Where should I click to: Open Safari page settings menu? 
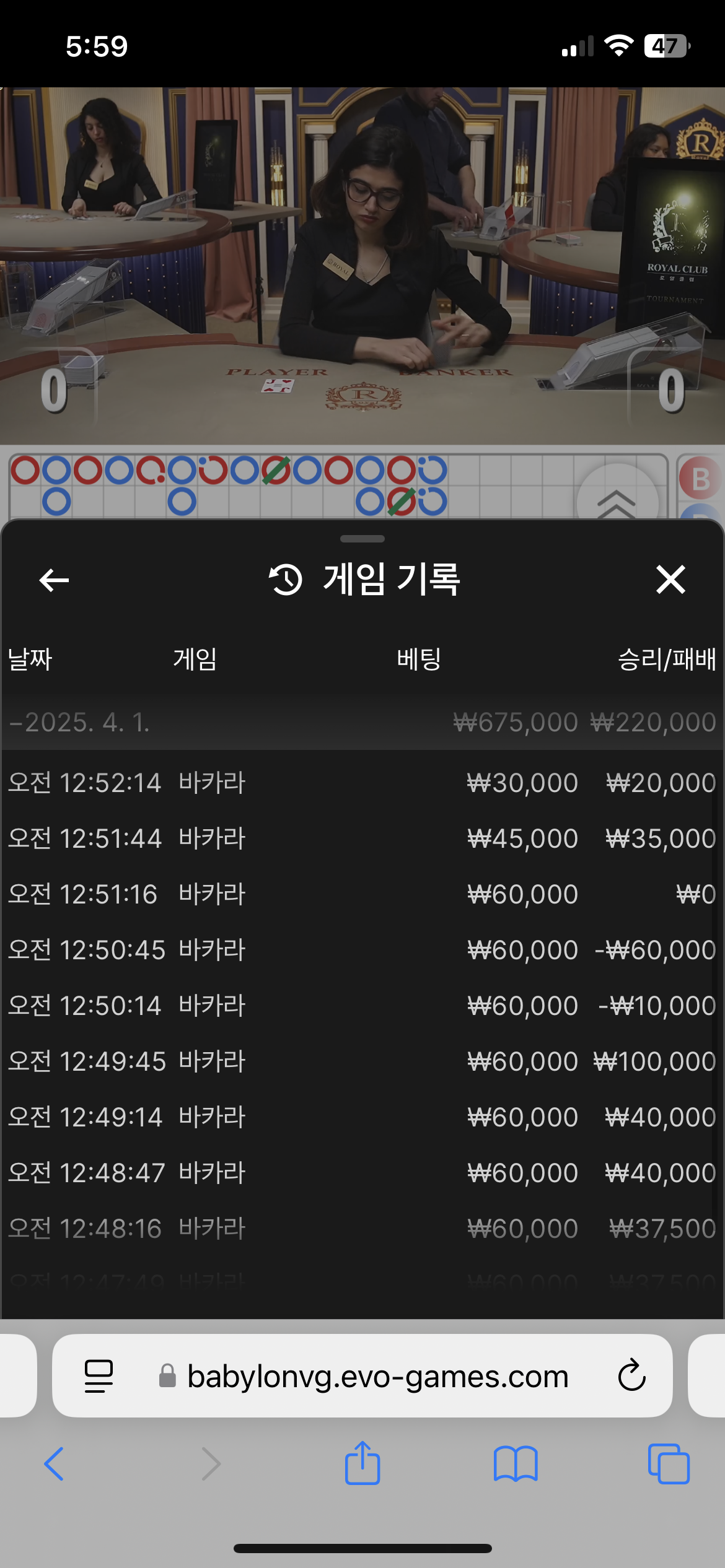(x=99, y=1376)
